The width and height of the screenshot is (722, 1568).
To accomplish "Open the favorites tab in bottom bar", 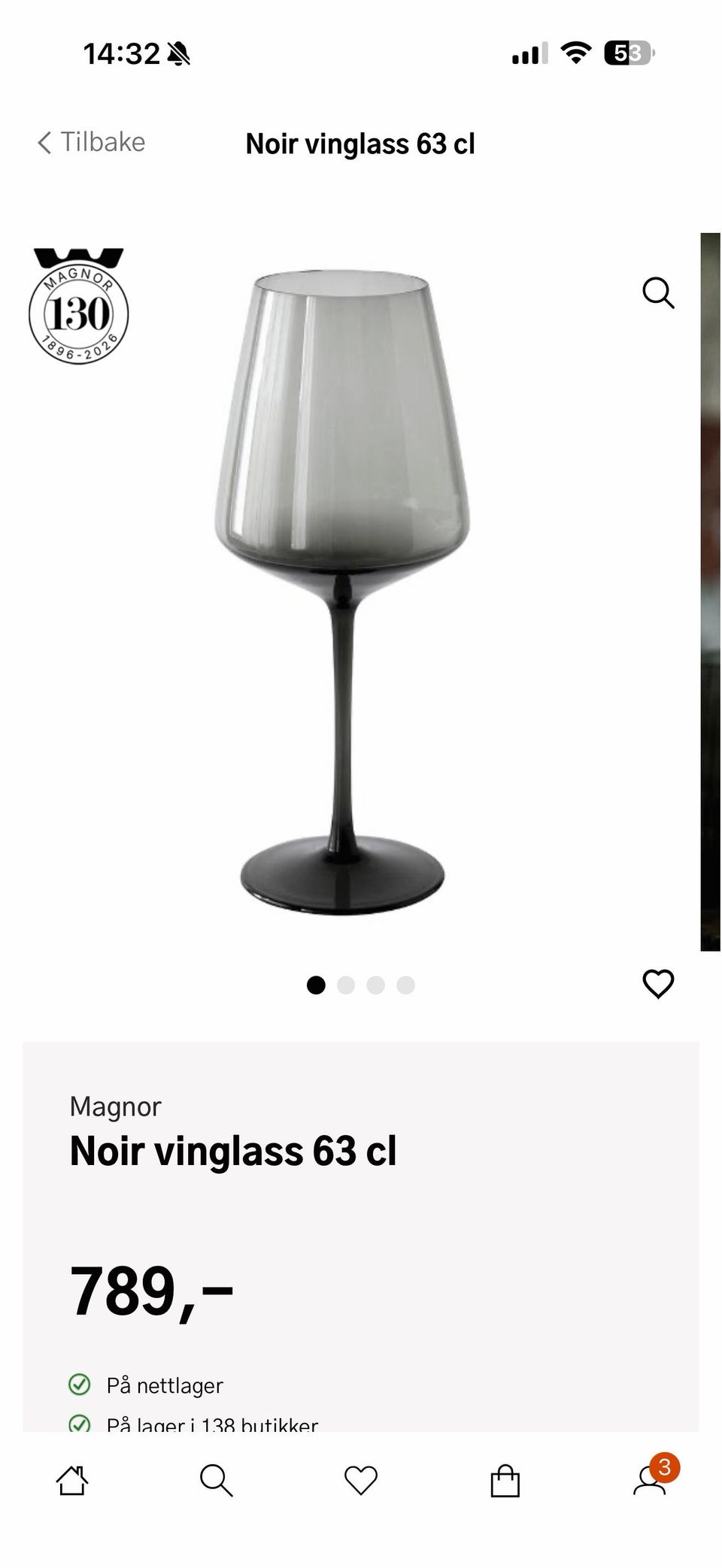I will click(361, 1480).
